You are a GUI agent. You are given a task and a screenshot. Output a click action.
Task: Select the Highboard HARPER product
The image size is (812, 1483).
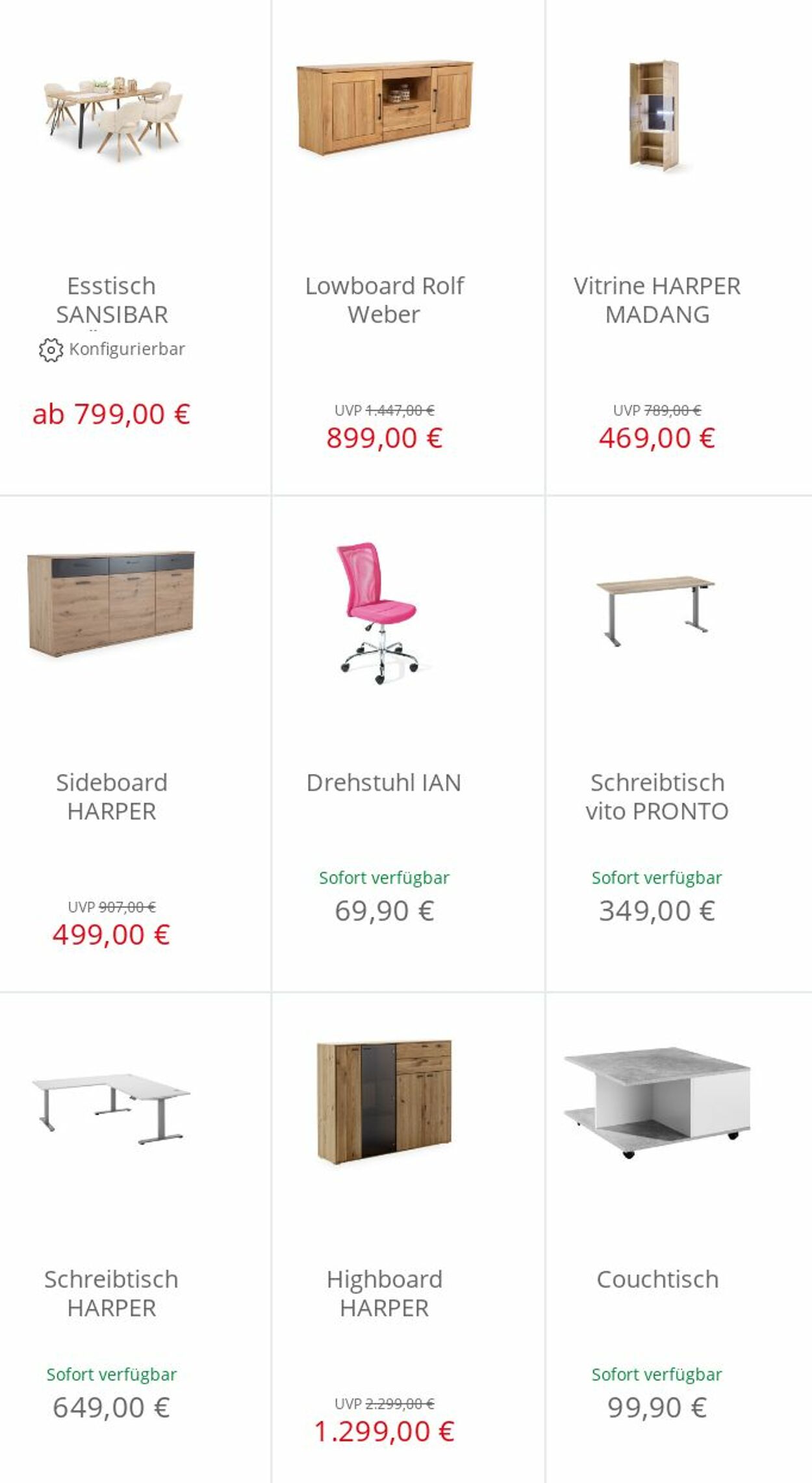pos(408,1238)
